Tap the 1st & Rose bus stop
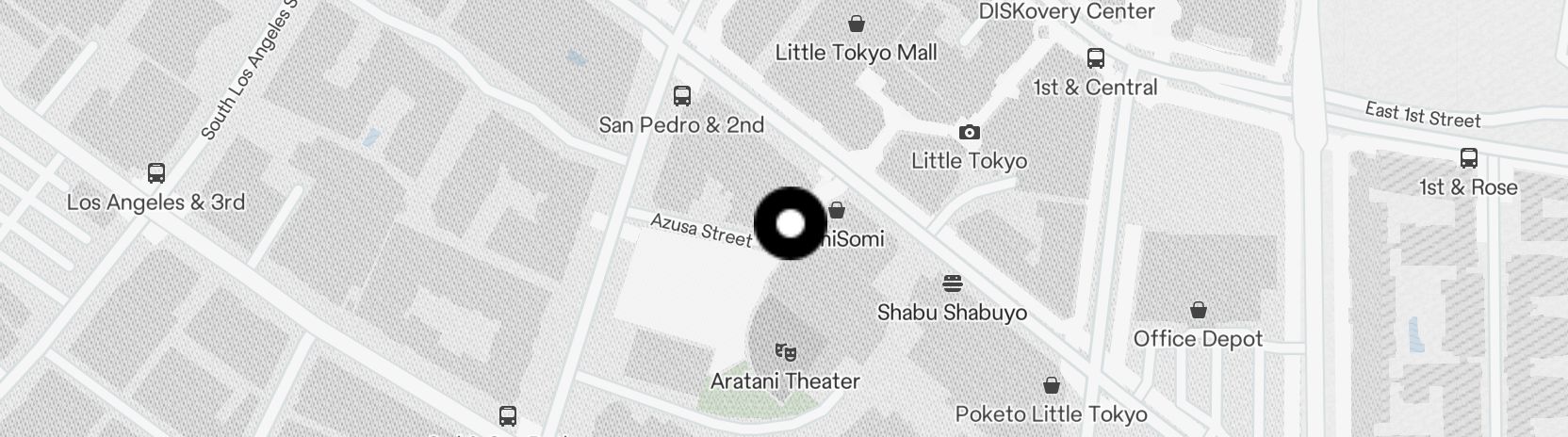The height and width of the screenshot is (437, 1568). (x=1468, y=158)
